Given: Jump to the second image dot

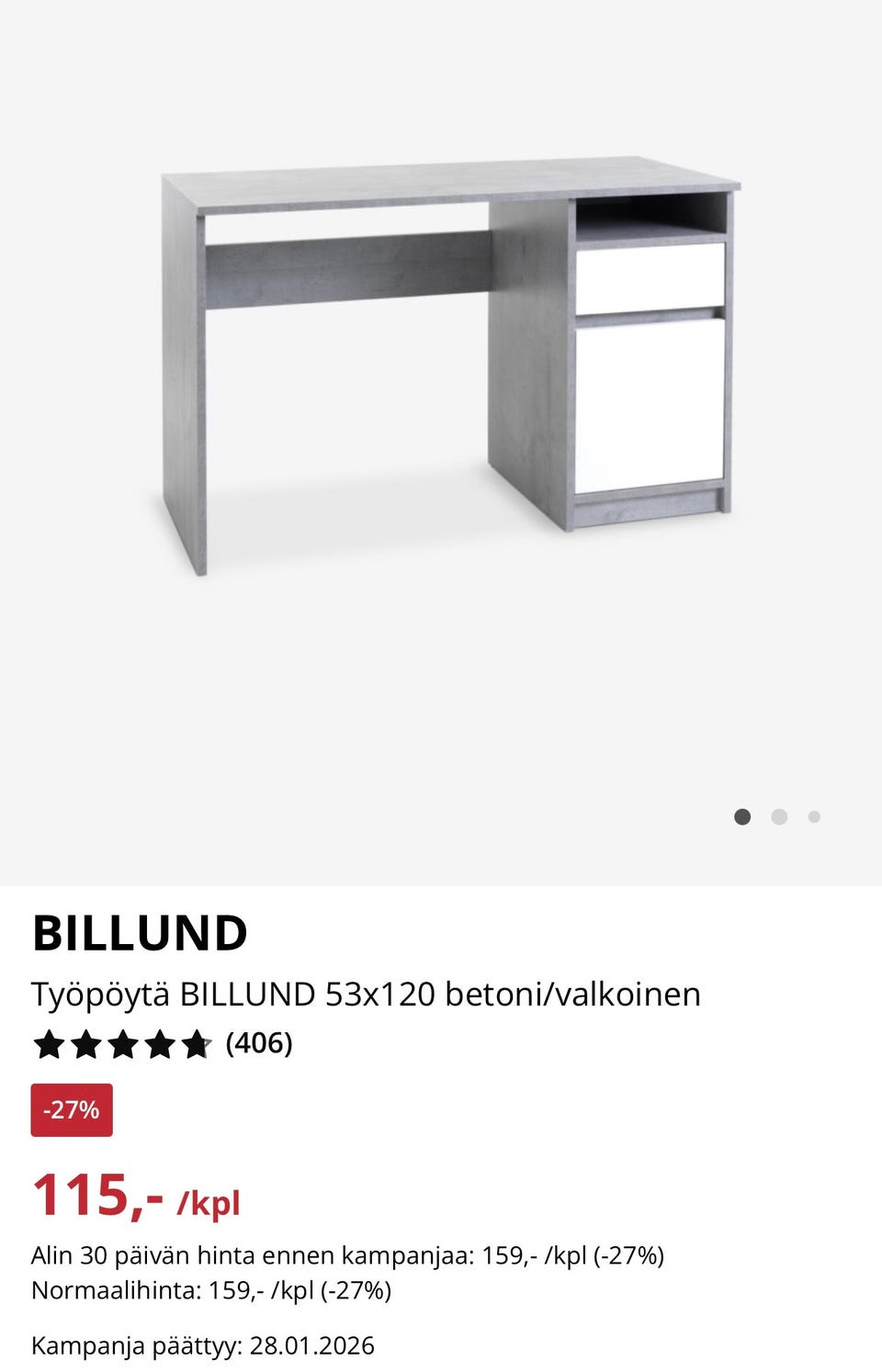Looking at the screenshot, I should click(x=779, y=816).
